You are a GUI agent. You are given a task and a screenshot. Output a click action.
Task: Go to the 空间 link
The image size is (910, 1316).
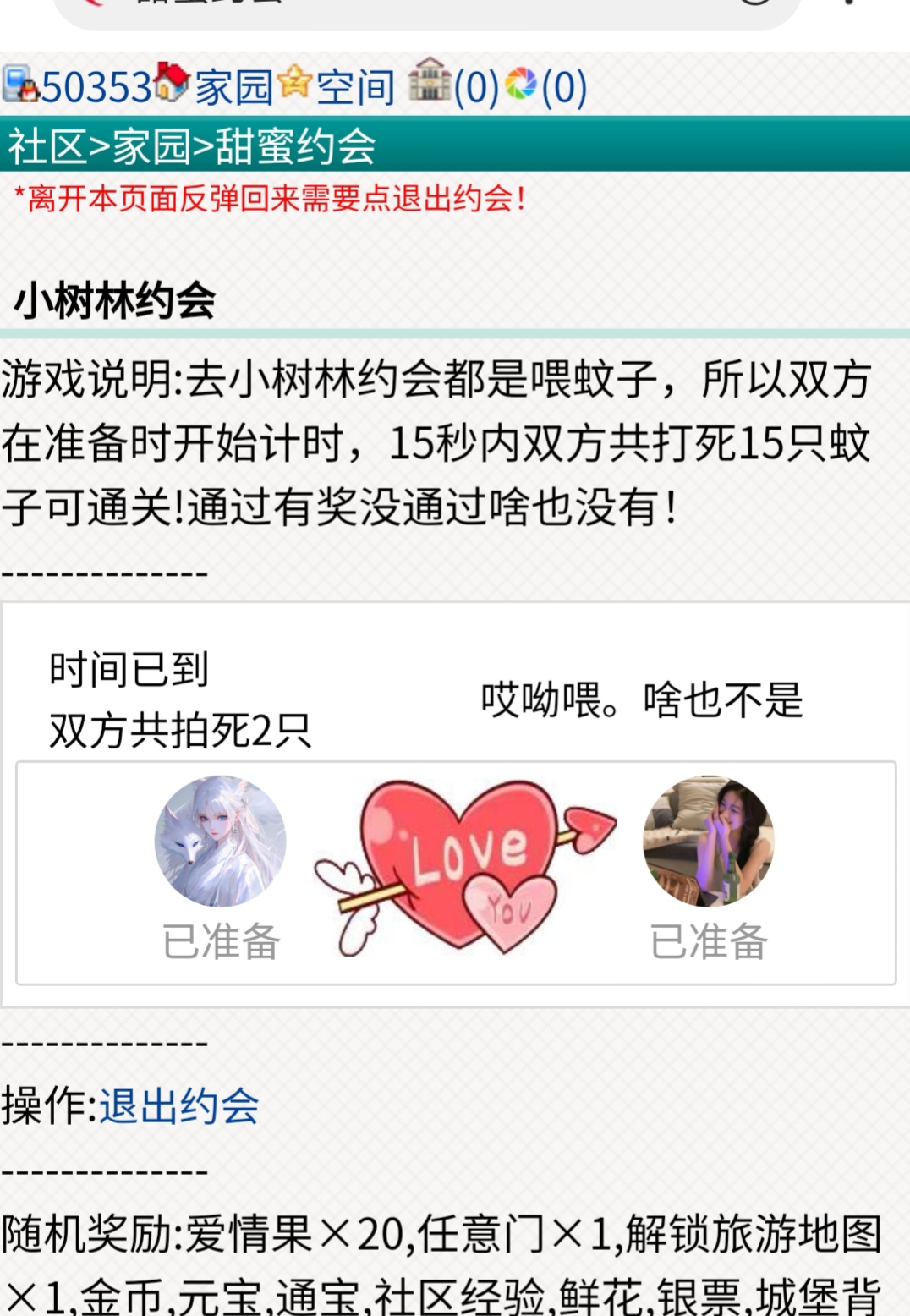pos(355,86)
